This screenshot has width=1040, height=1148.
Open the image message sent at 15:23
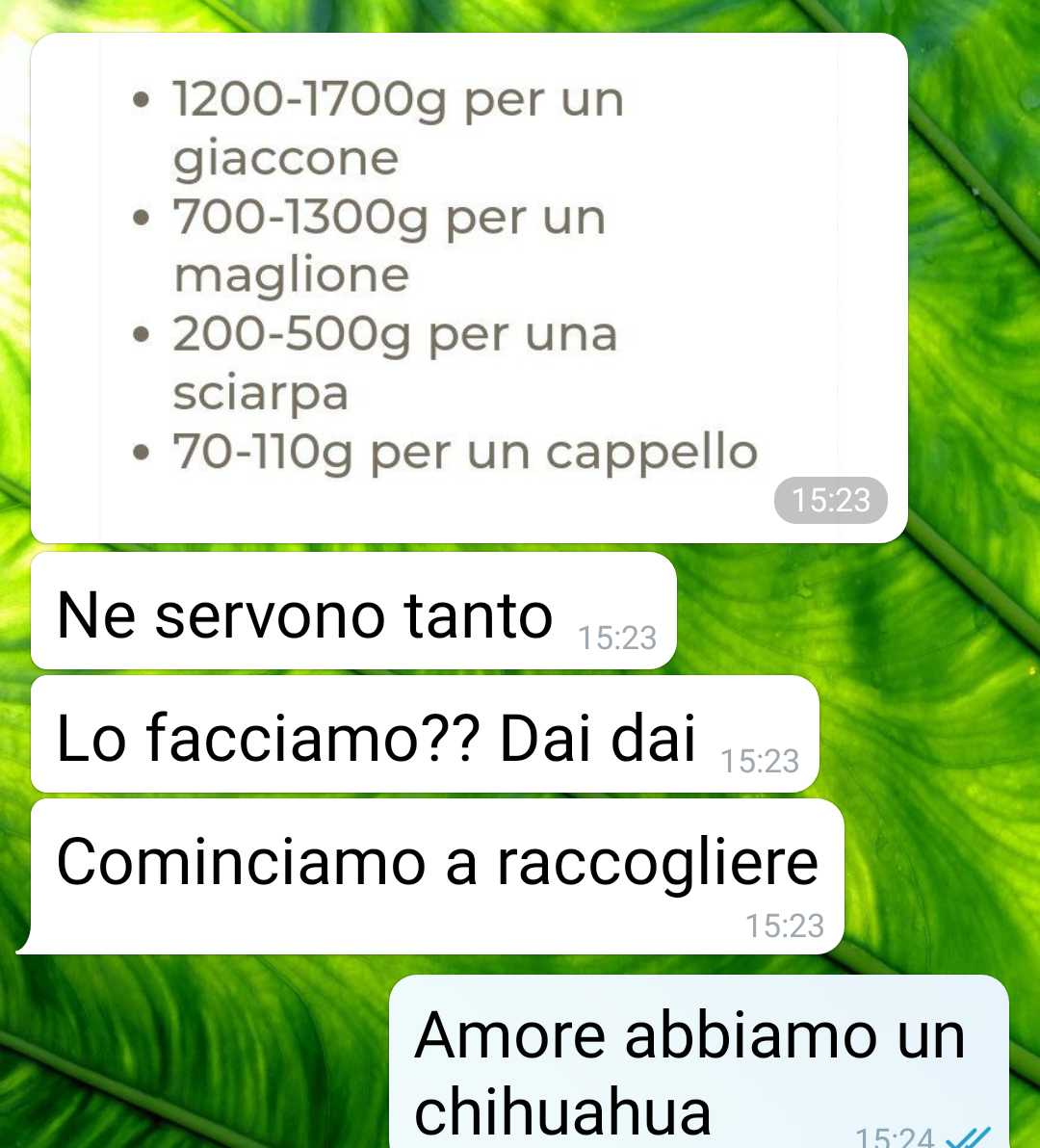(x=469, y=287)
